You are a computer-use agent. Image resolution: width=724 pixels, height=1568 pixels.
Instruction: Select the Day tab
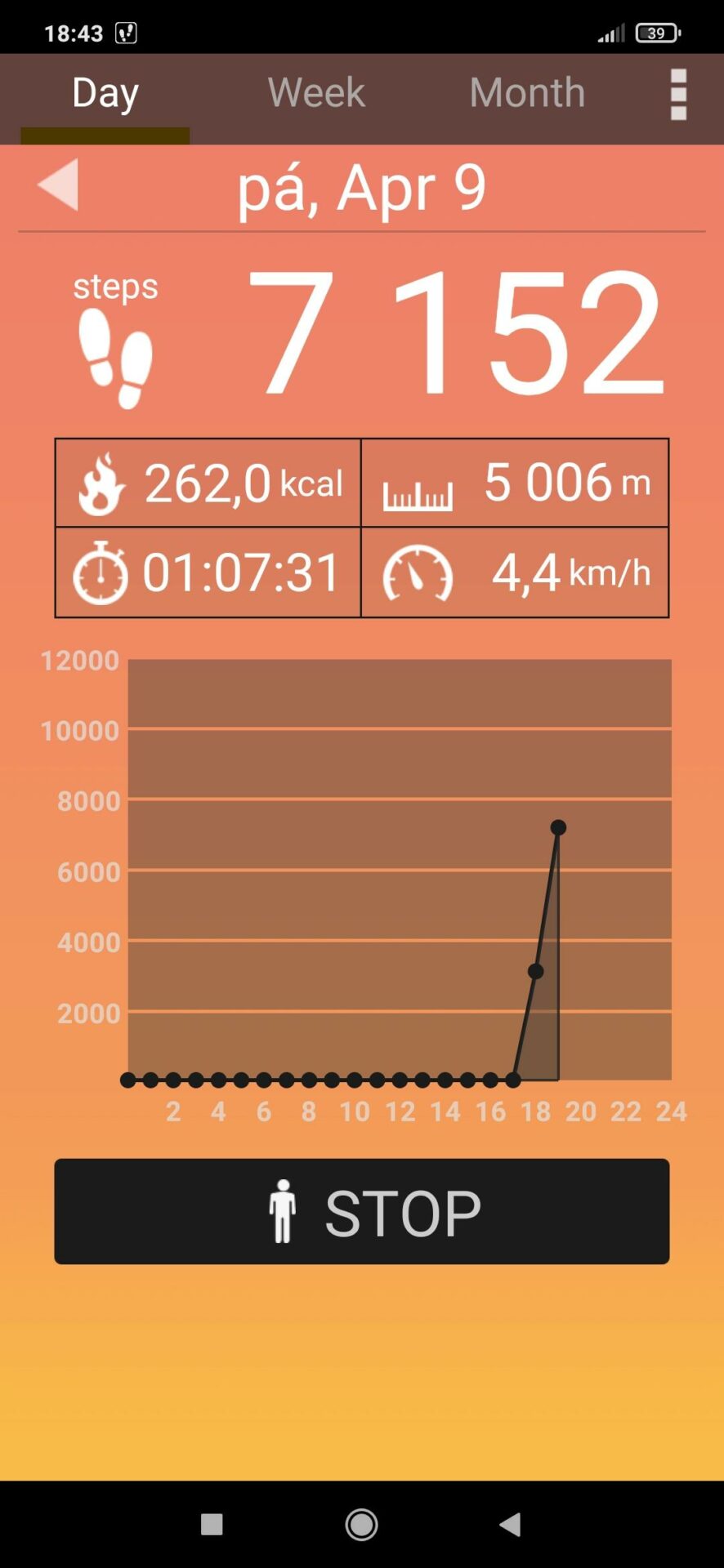click(x=105, y=92)
